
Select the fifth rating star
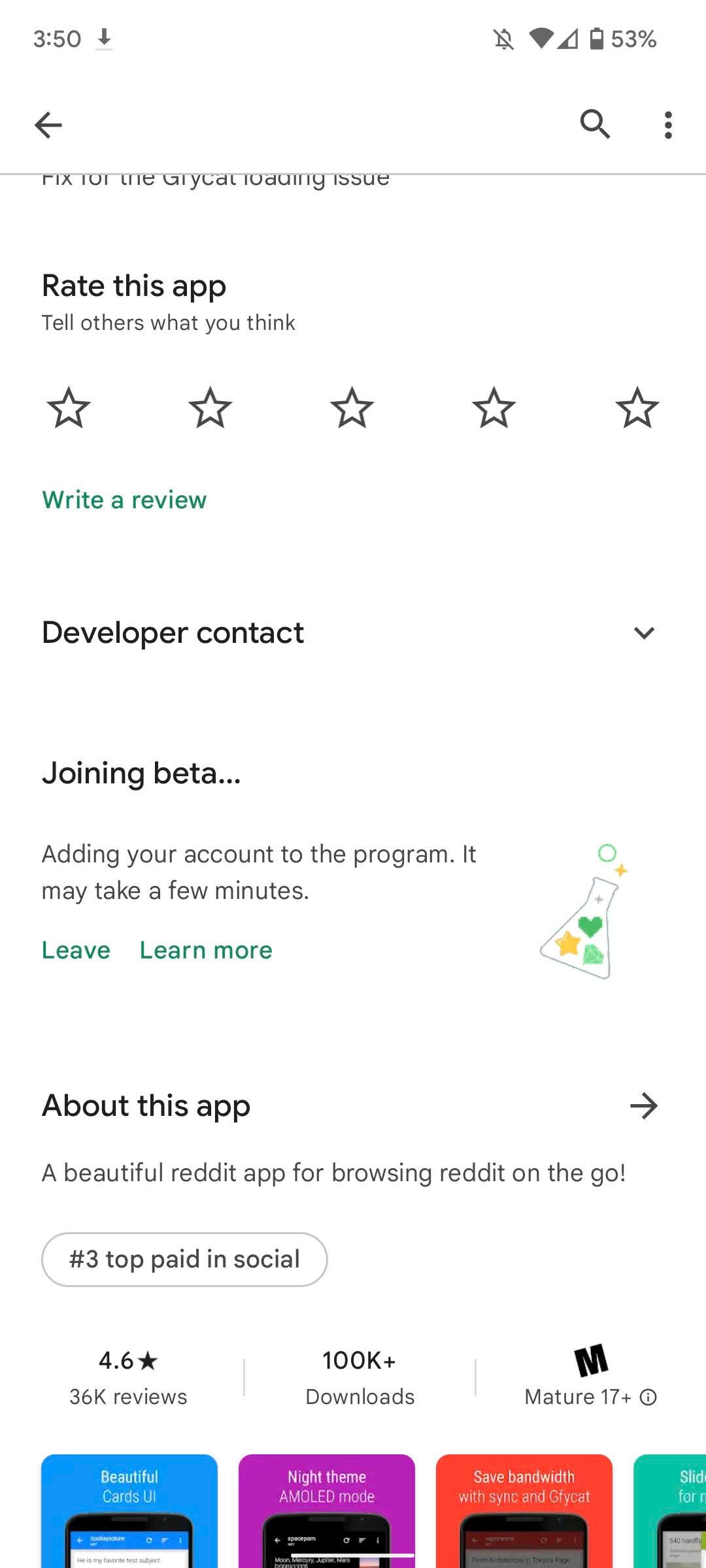coord(637,408)
